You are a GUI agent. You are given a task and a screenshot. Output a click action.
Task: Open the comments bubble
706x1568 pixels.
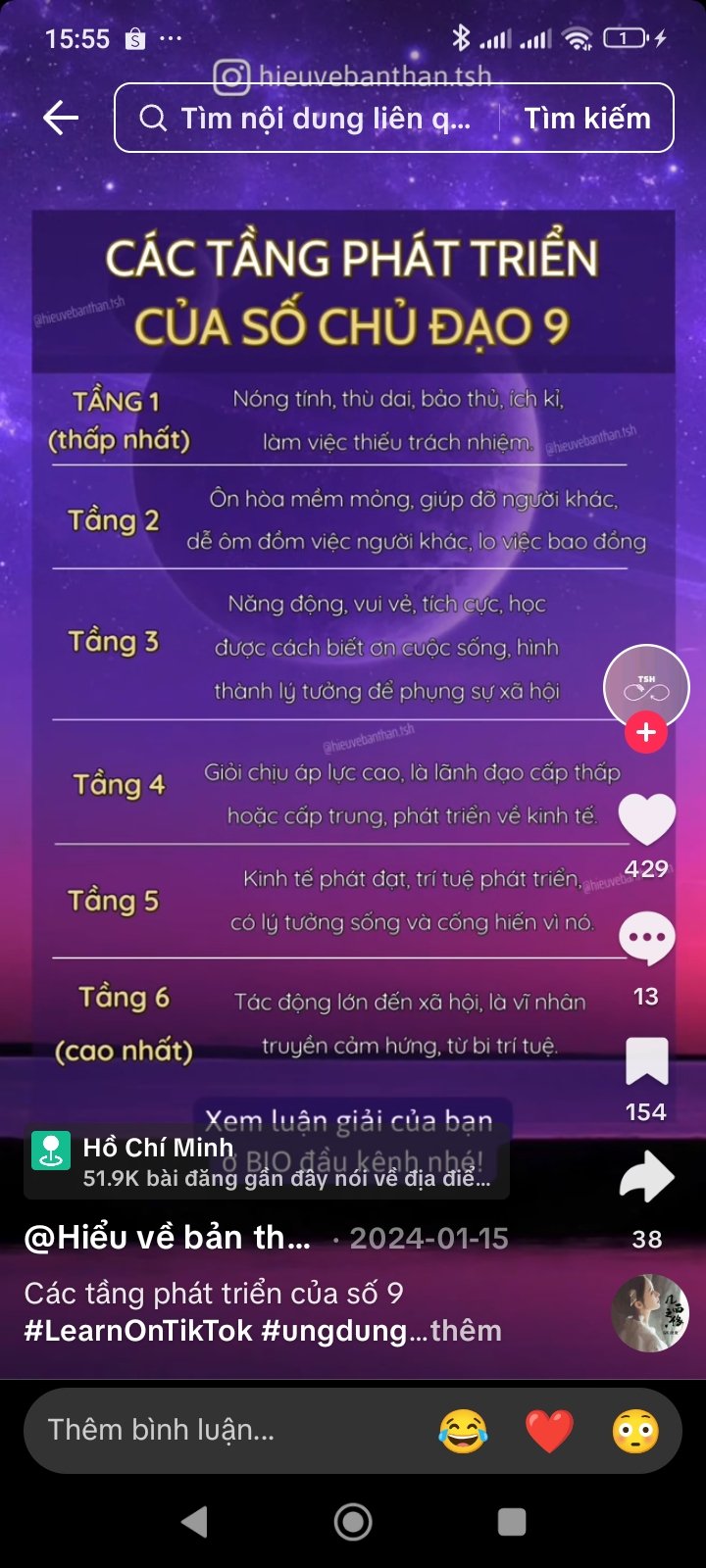pos(646,939)
